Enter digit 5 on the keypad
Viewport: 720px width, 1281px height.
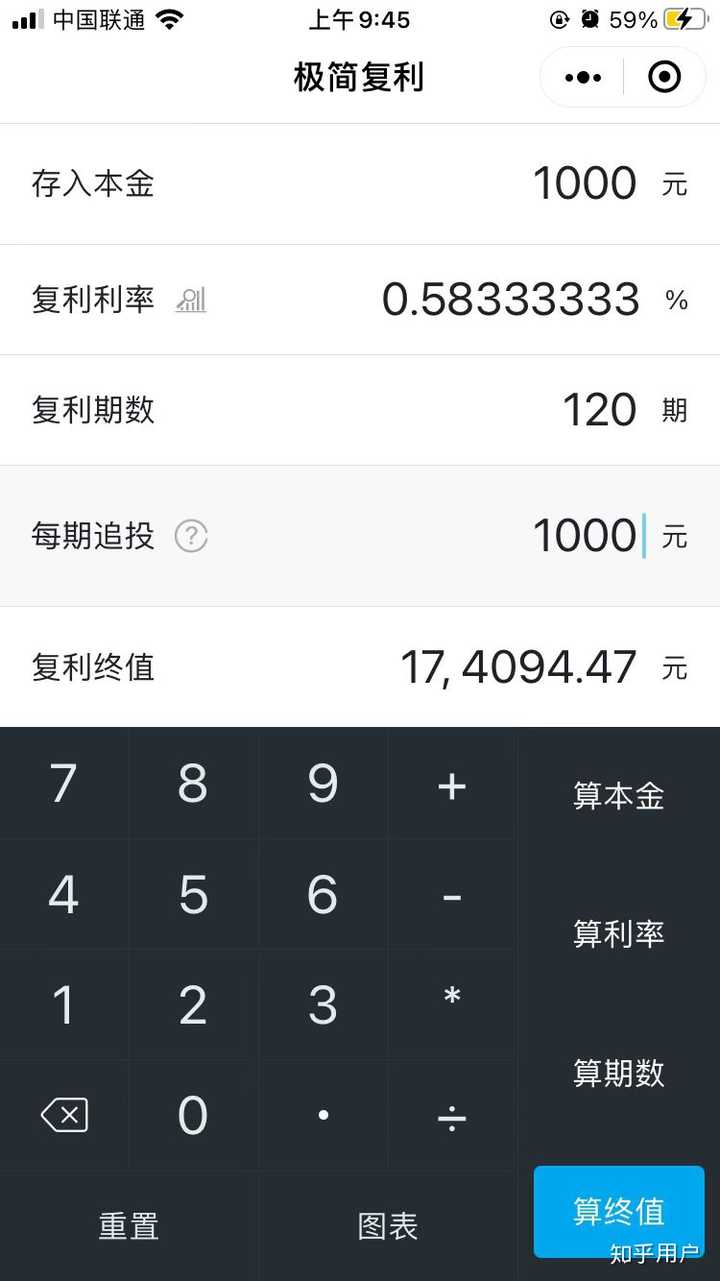[x=193, y=895]
